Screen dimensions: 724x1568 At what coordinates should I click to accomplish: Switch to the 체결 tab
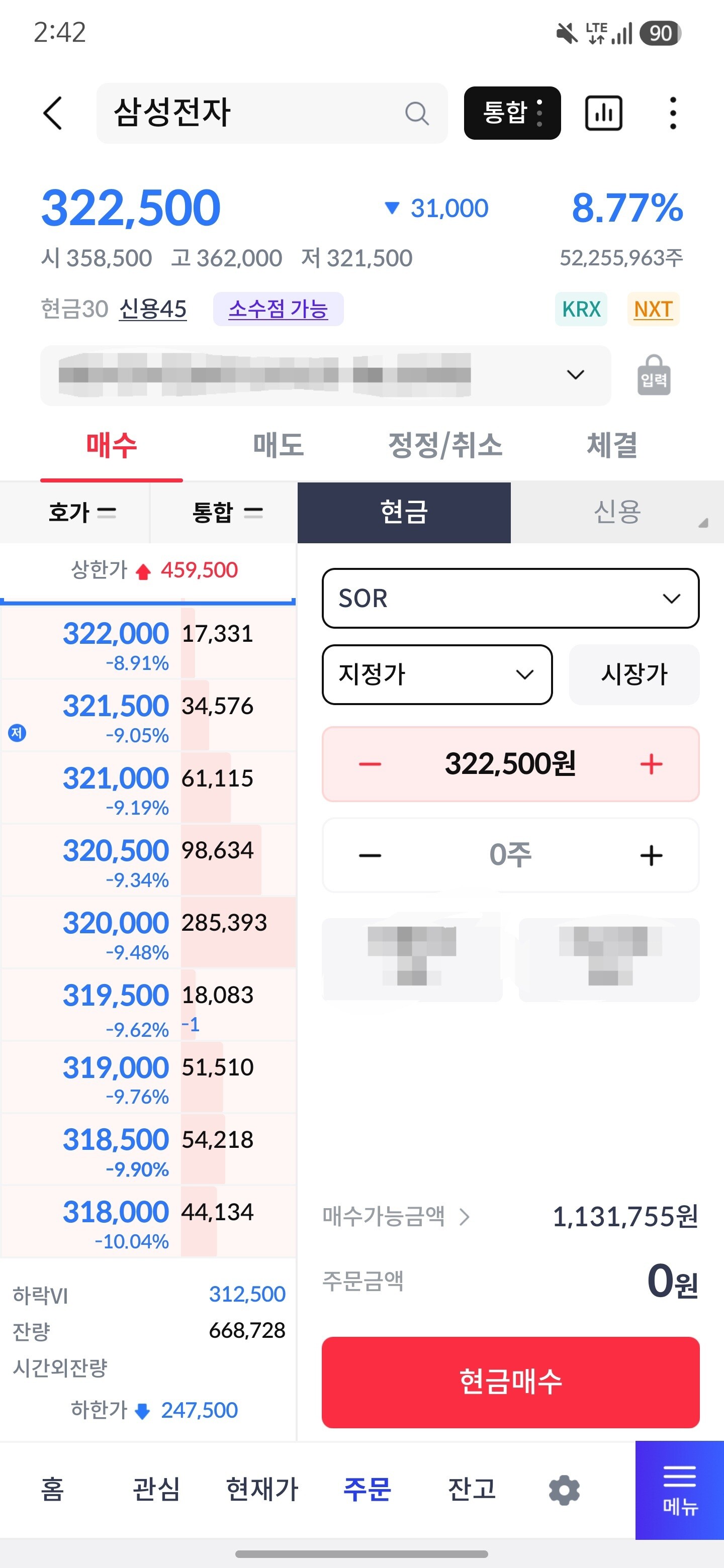(x=612, y=445)
